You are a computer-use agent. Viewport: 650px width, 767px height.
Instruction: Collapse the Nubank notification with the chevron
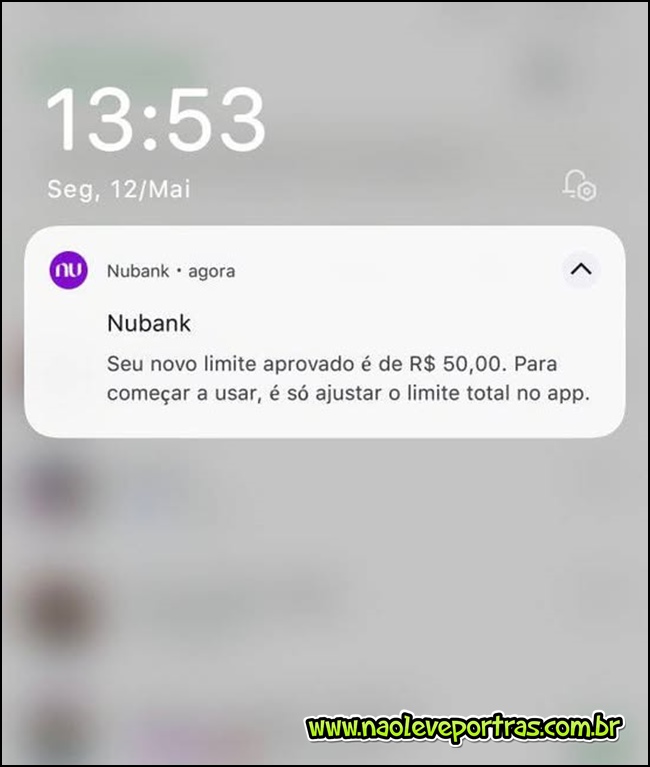coord(581,270)
